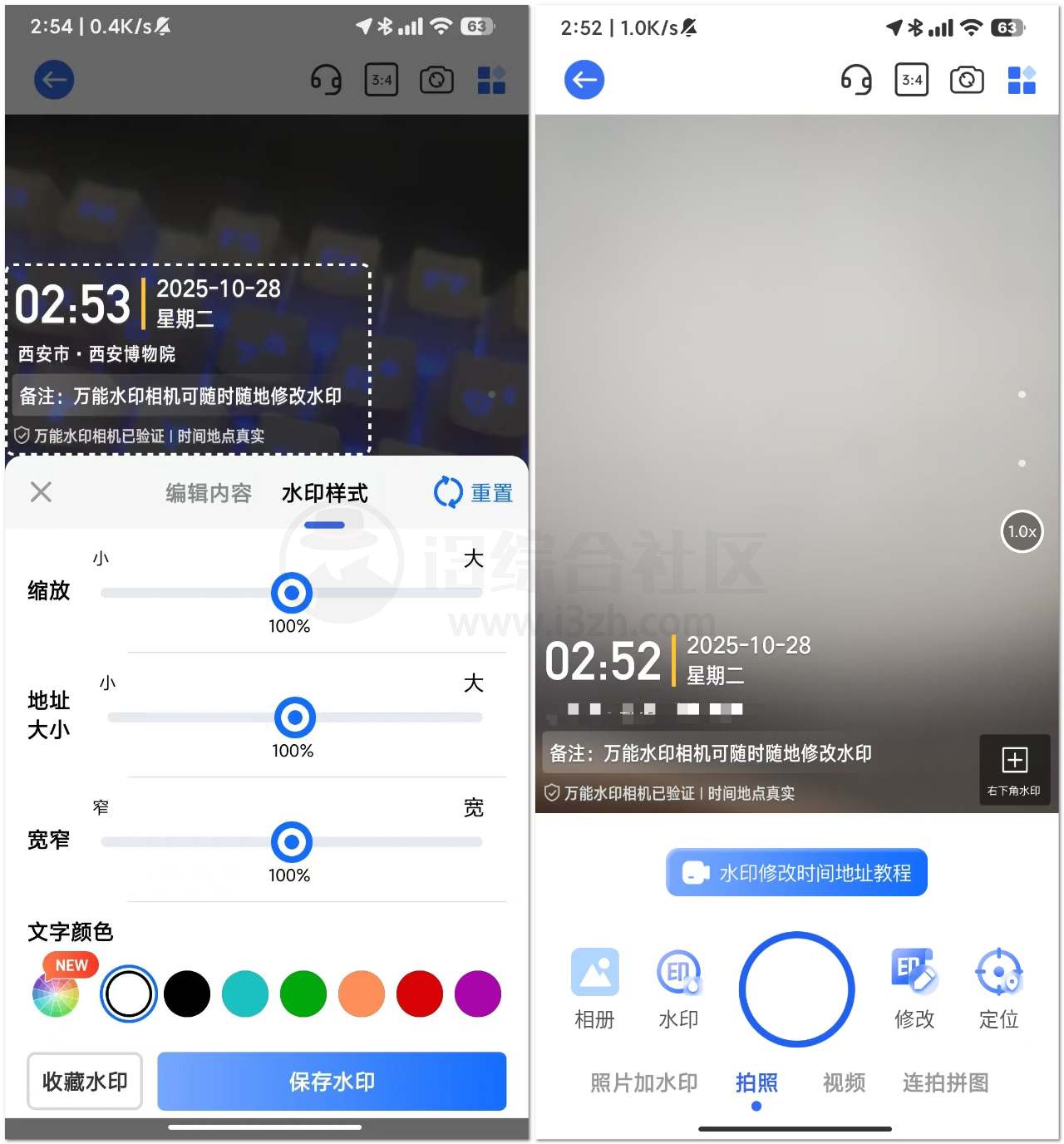This screenshot has height=1144, width=1064.
Task: Switch to the 视频 mode tab
Action: [843, 1082]
